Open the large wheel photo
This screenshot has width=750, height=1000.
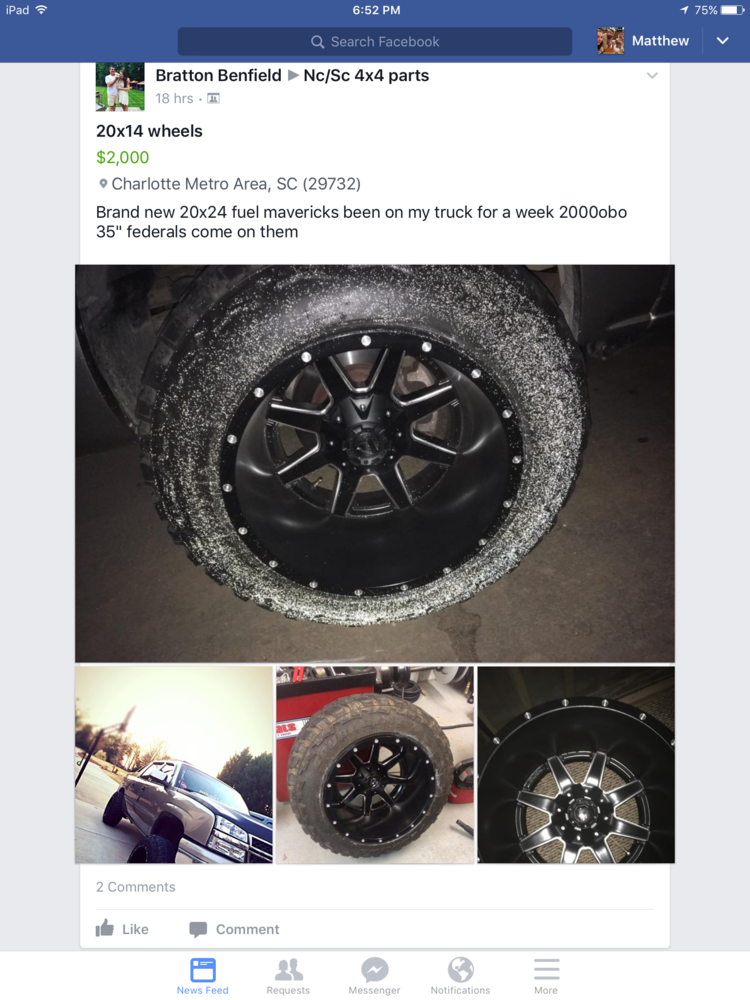pyautogui.click(x=375, y=463)
